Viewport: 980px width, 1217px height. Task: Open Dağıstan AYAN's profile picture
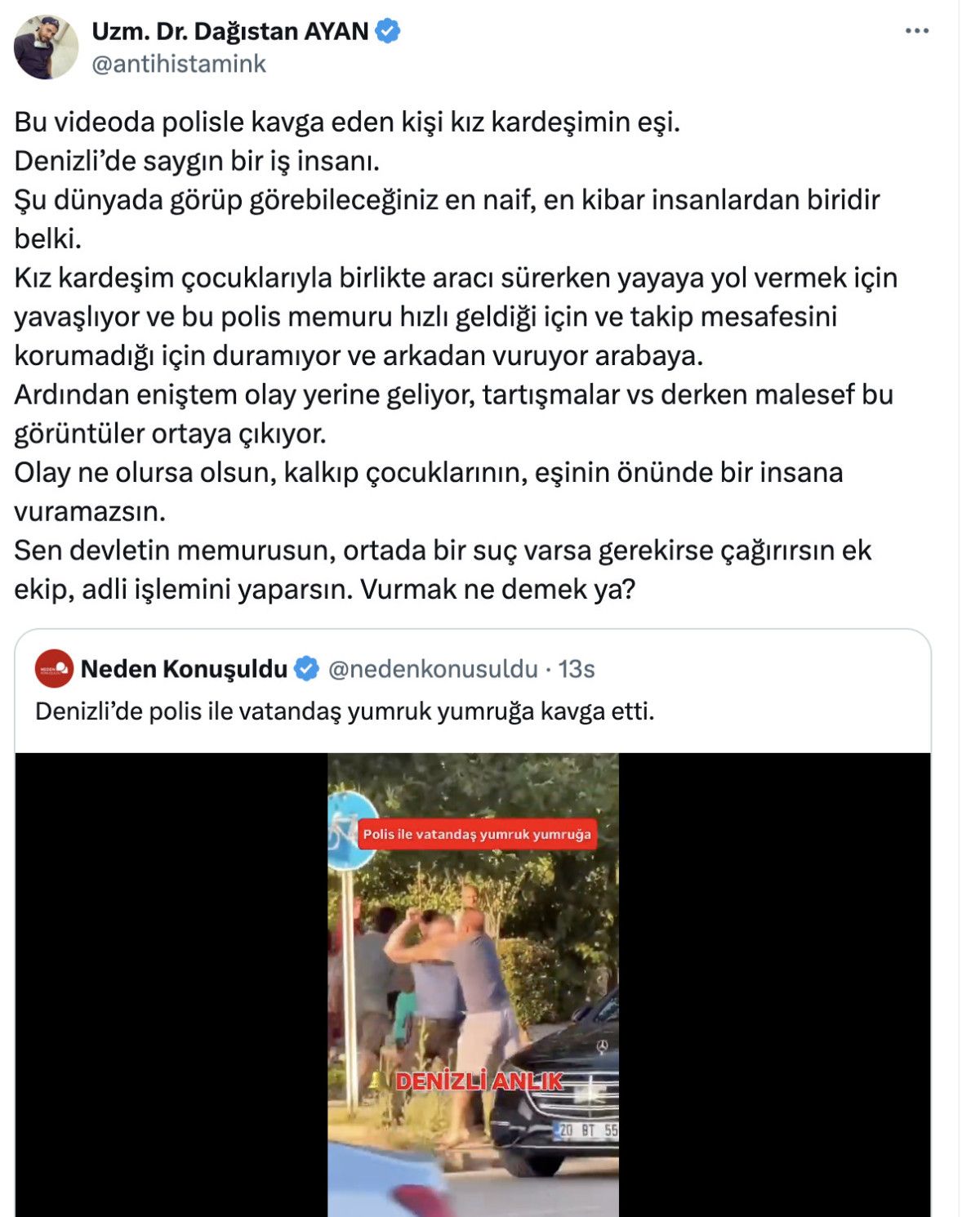coord(46,47)
